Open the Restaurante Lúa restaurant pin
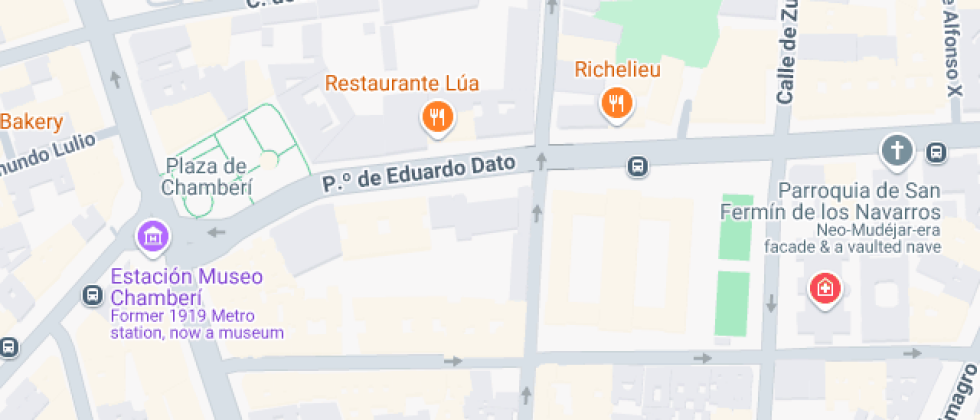 tap(437, 119)
